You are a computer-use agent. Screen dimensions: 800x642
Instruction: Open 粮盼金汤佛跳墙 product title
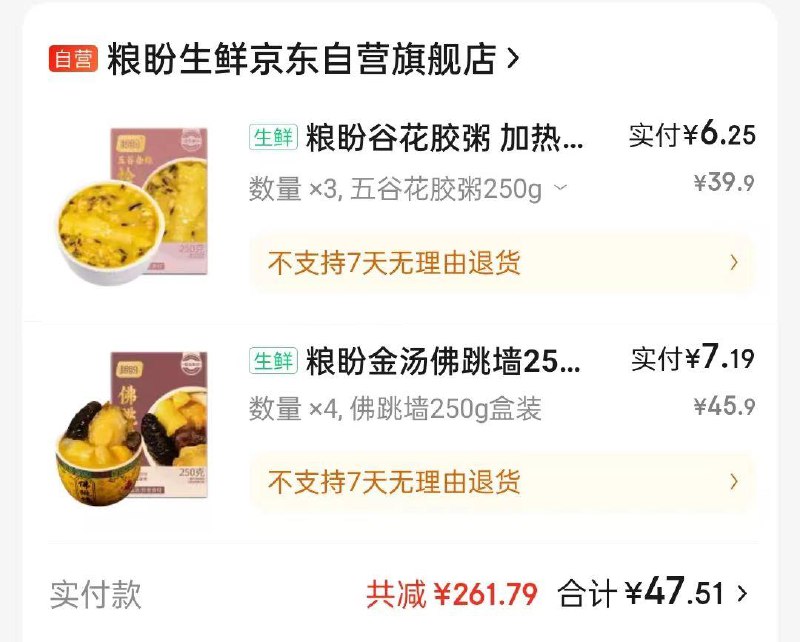click(x=443, y=361)
